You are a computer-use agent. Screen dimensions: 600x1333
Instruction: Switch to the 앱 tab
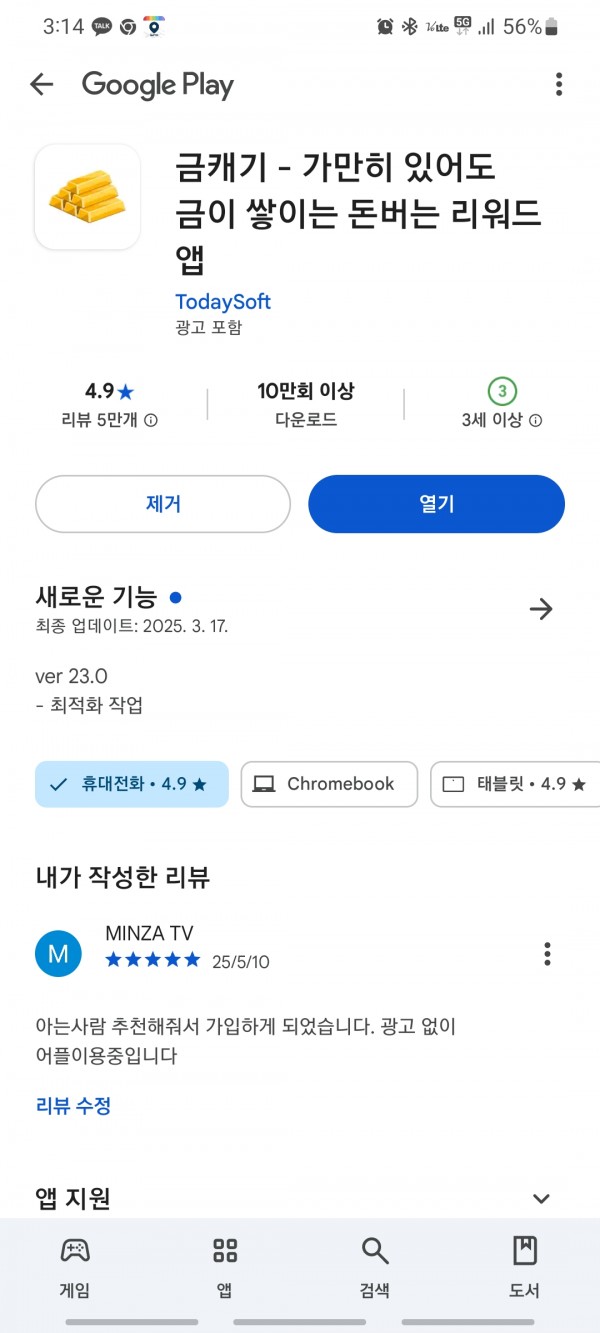pyautogui.click(x=225, y=1266)
